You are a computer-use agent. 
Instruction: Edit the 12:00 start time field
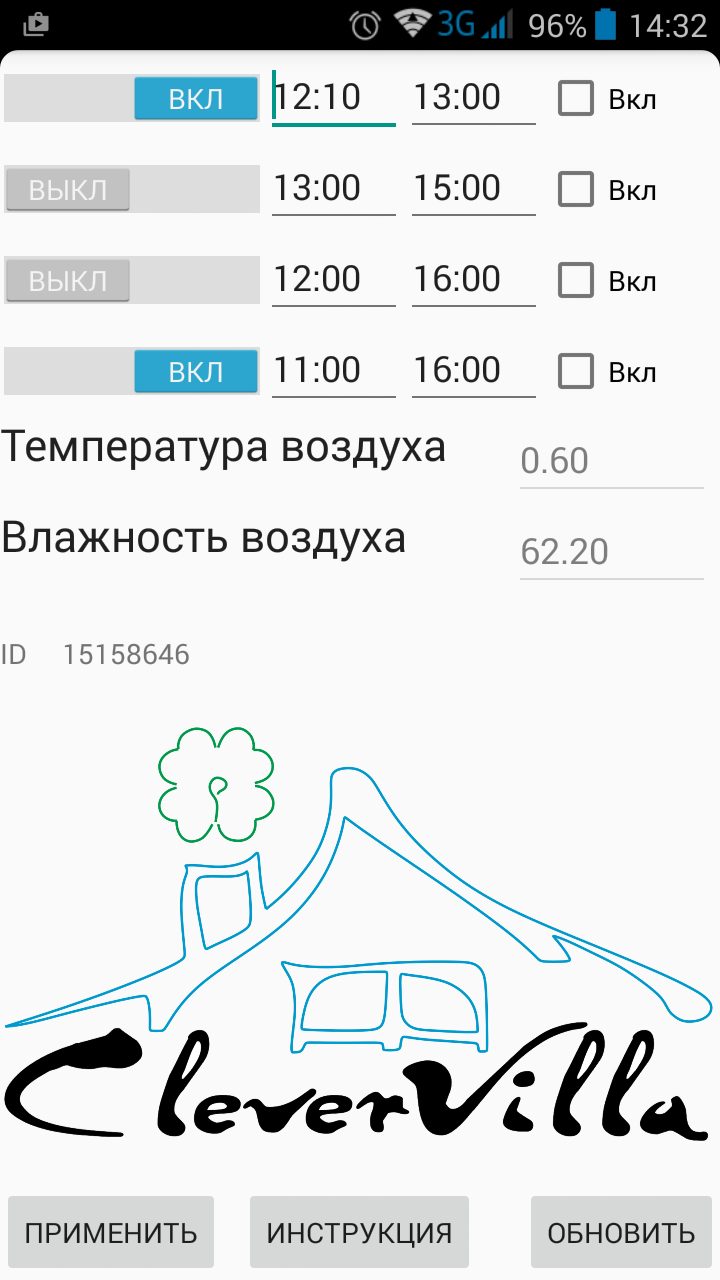(x=333, y=280)
